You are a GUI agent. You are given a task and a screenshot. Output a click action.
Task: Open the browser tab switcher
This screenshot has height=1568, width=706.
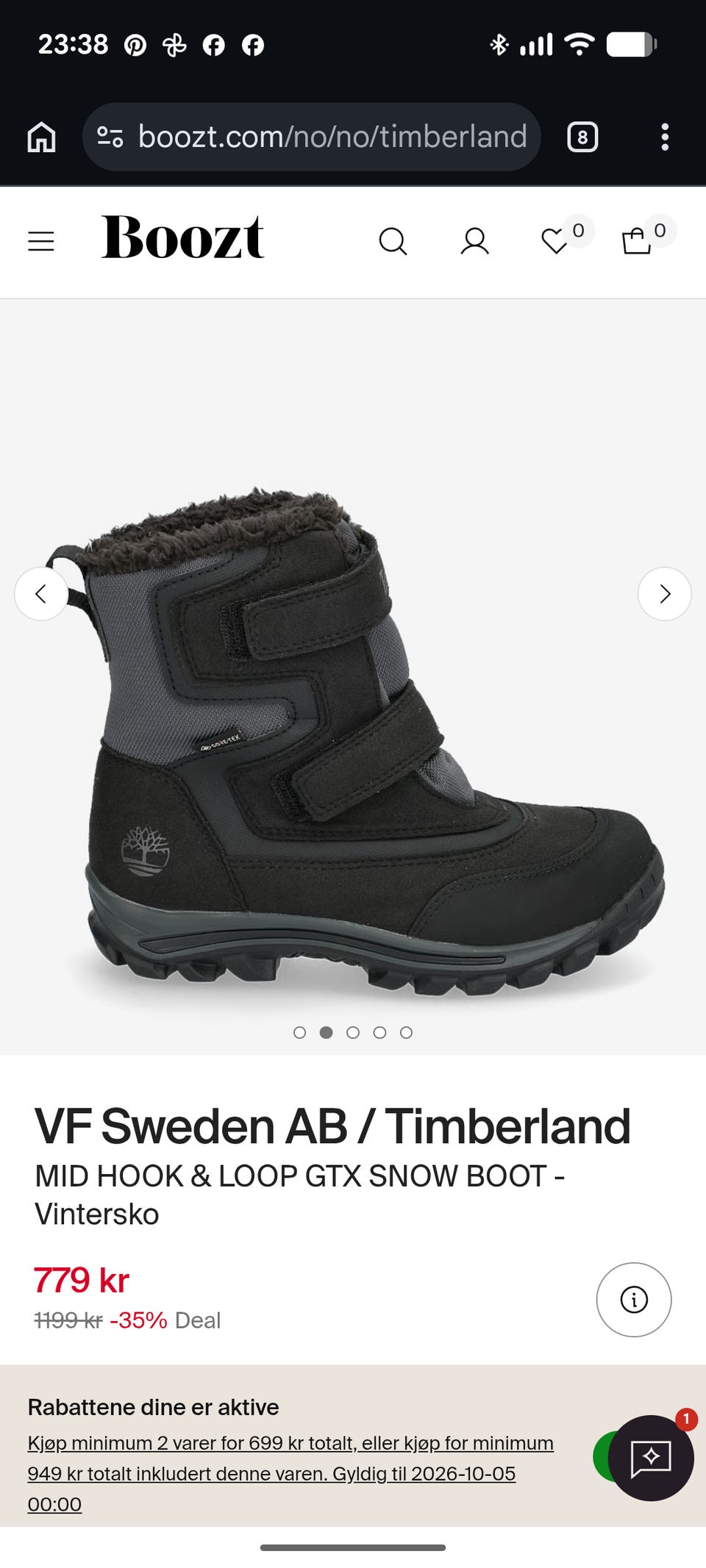pos(582,137)
